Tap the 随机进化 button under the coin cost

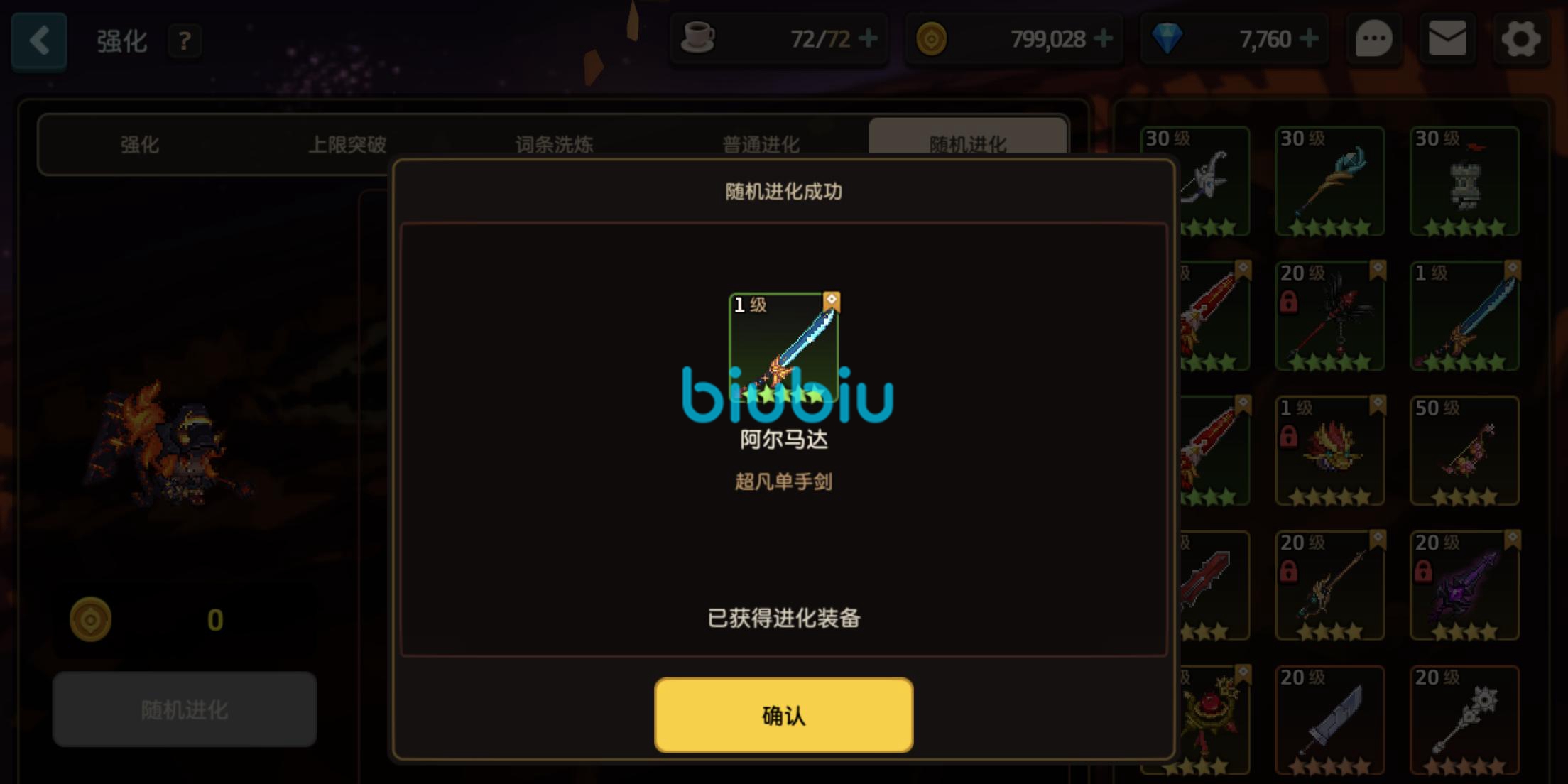tap(185, 709)
